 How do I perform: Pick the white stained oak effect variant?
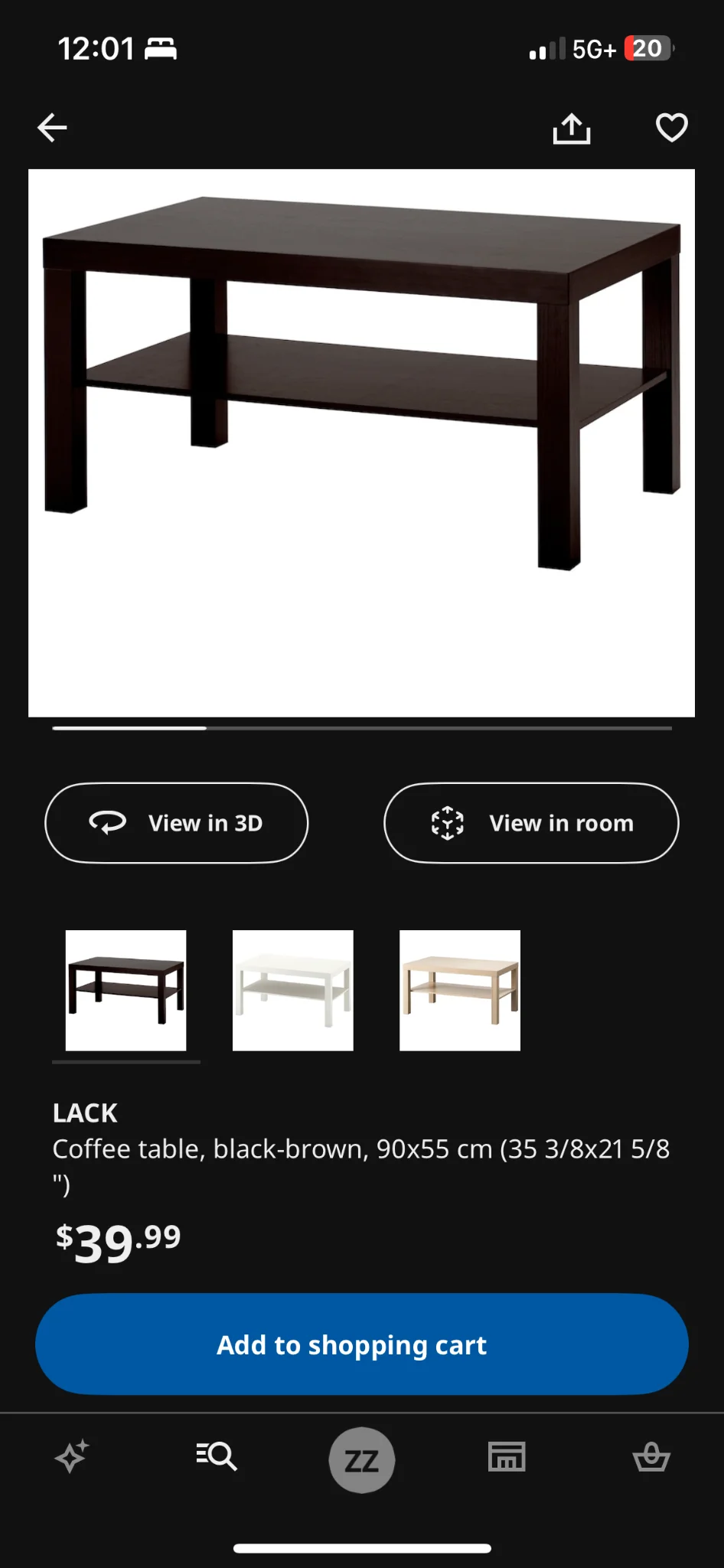460,990
